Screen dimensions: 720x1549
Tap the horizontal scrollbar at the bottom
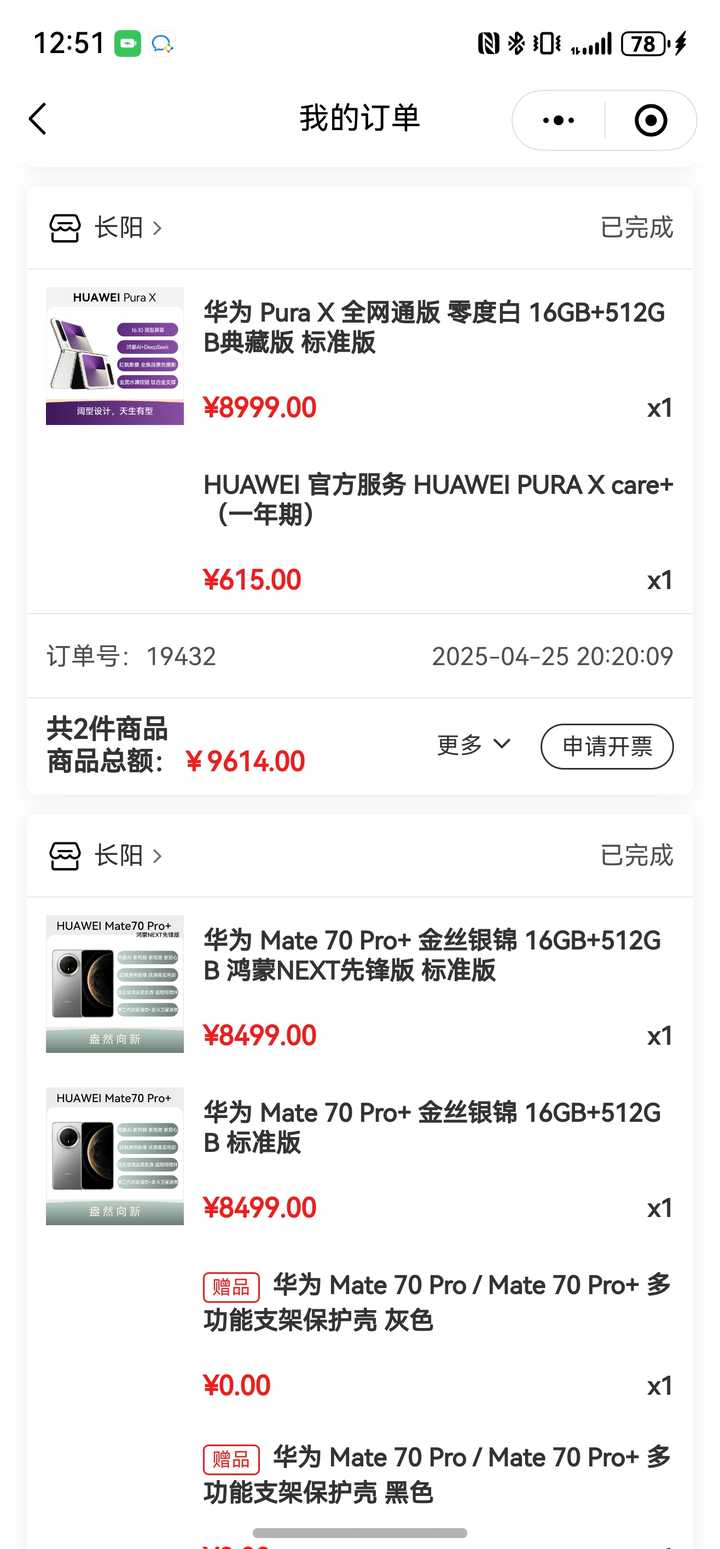pos(360,1533)
